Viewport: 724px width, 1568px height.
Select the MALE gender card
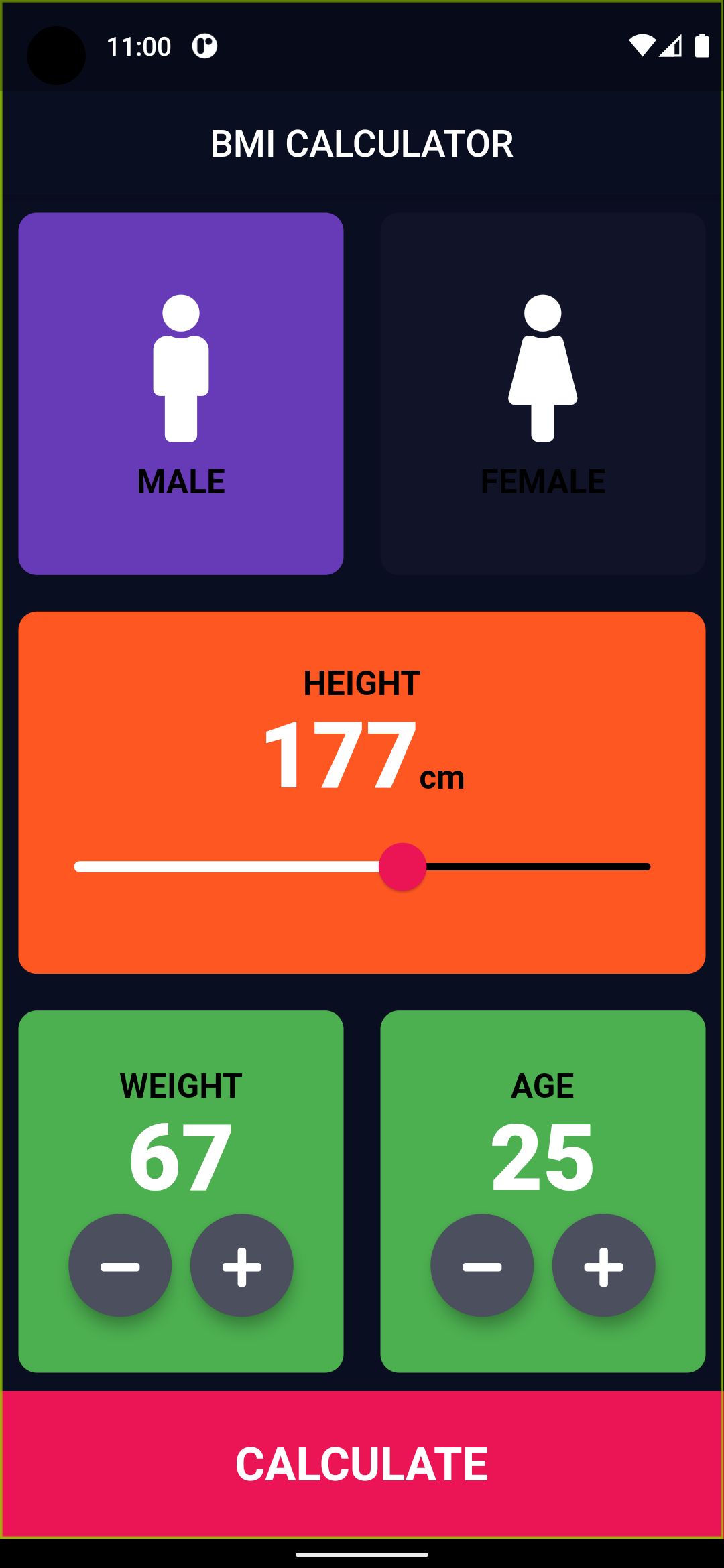(x=181, y=394)
